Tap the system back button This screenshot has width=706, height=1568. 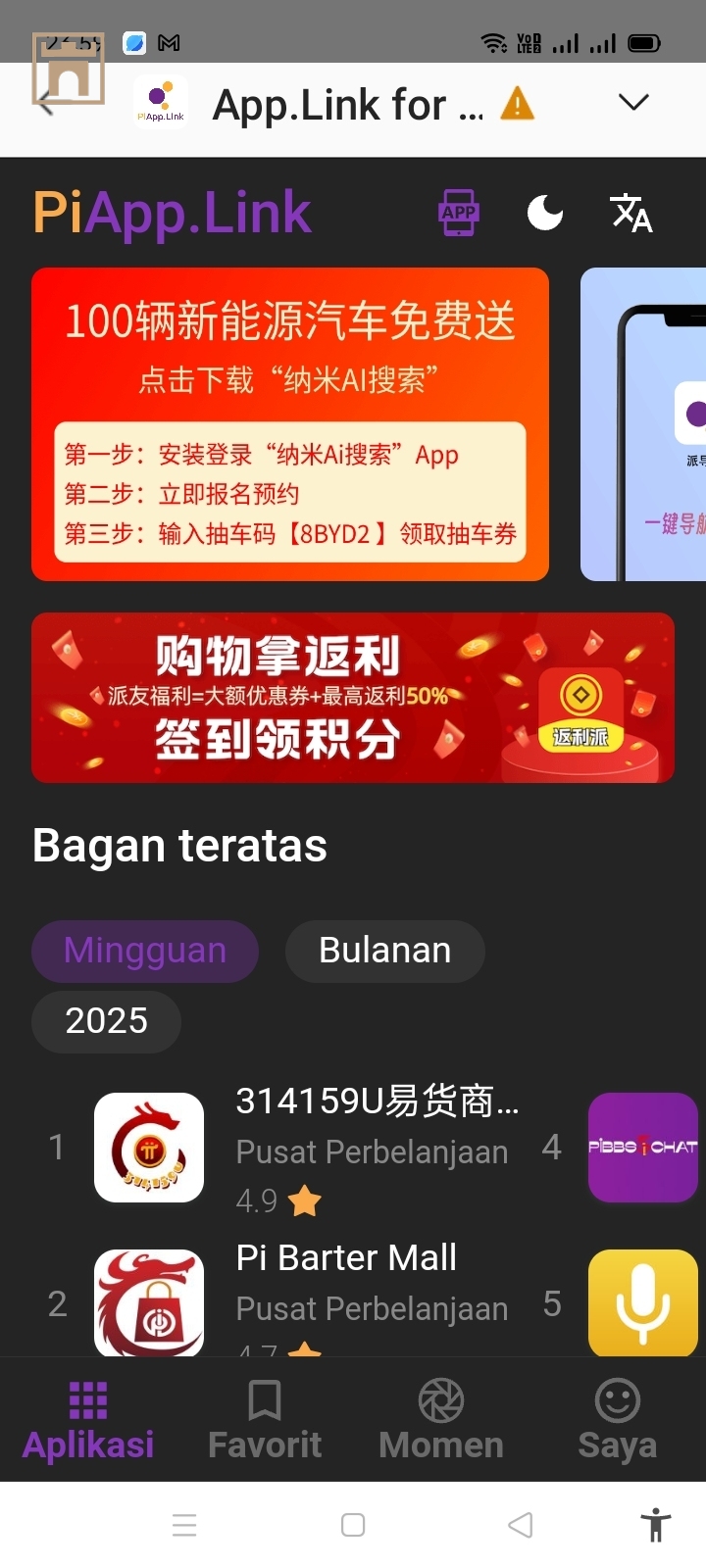pyautogui.click(x=521, y=1525)
